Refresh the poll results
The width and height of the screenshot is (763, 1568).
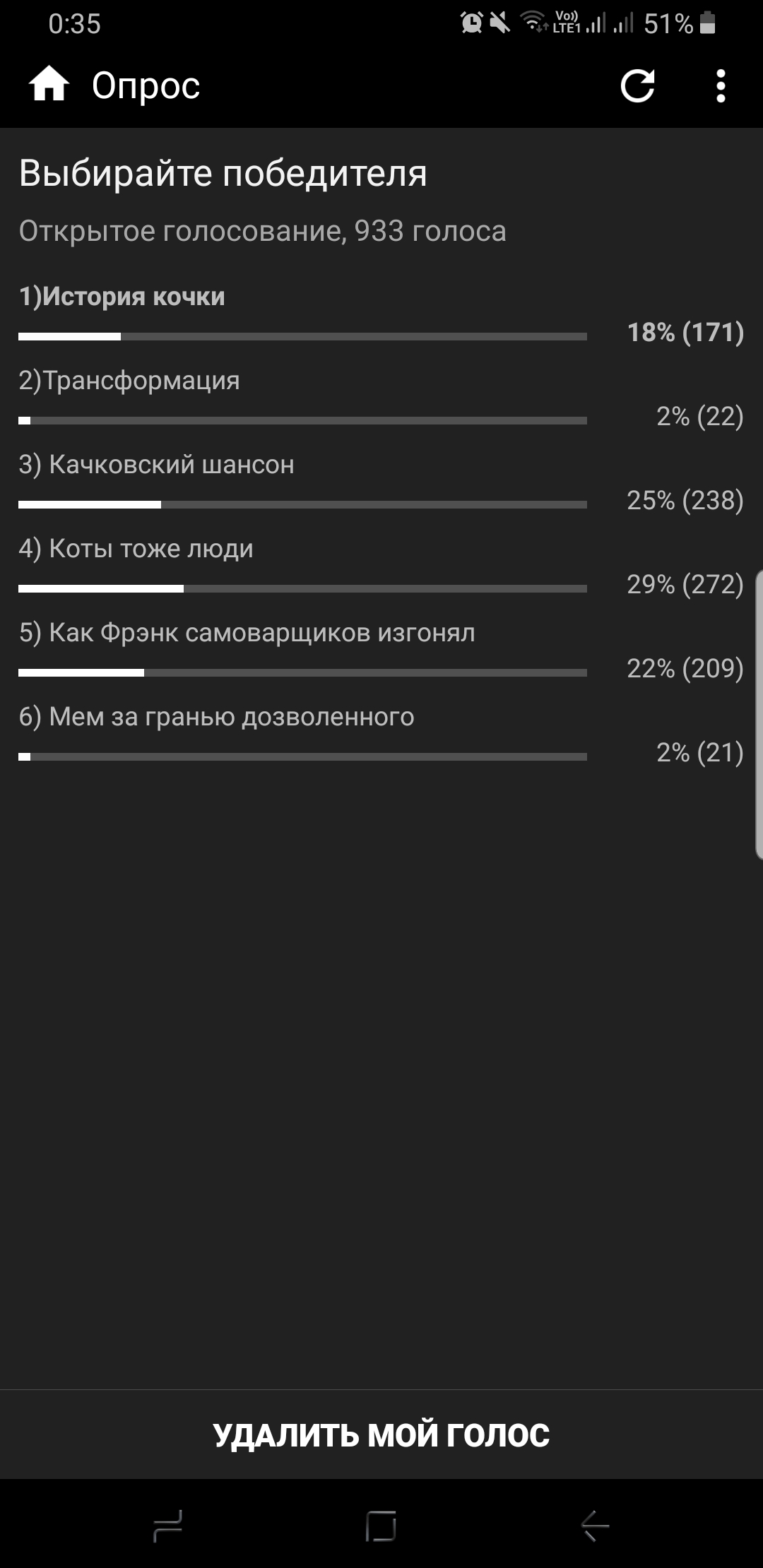(x=637, y=86)
